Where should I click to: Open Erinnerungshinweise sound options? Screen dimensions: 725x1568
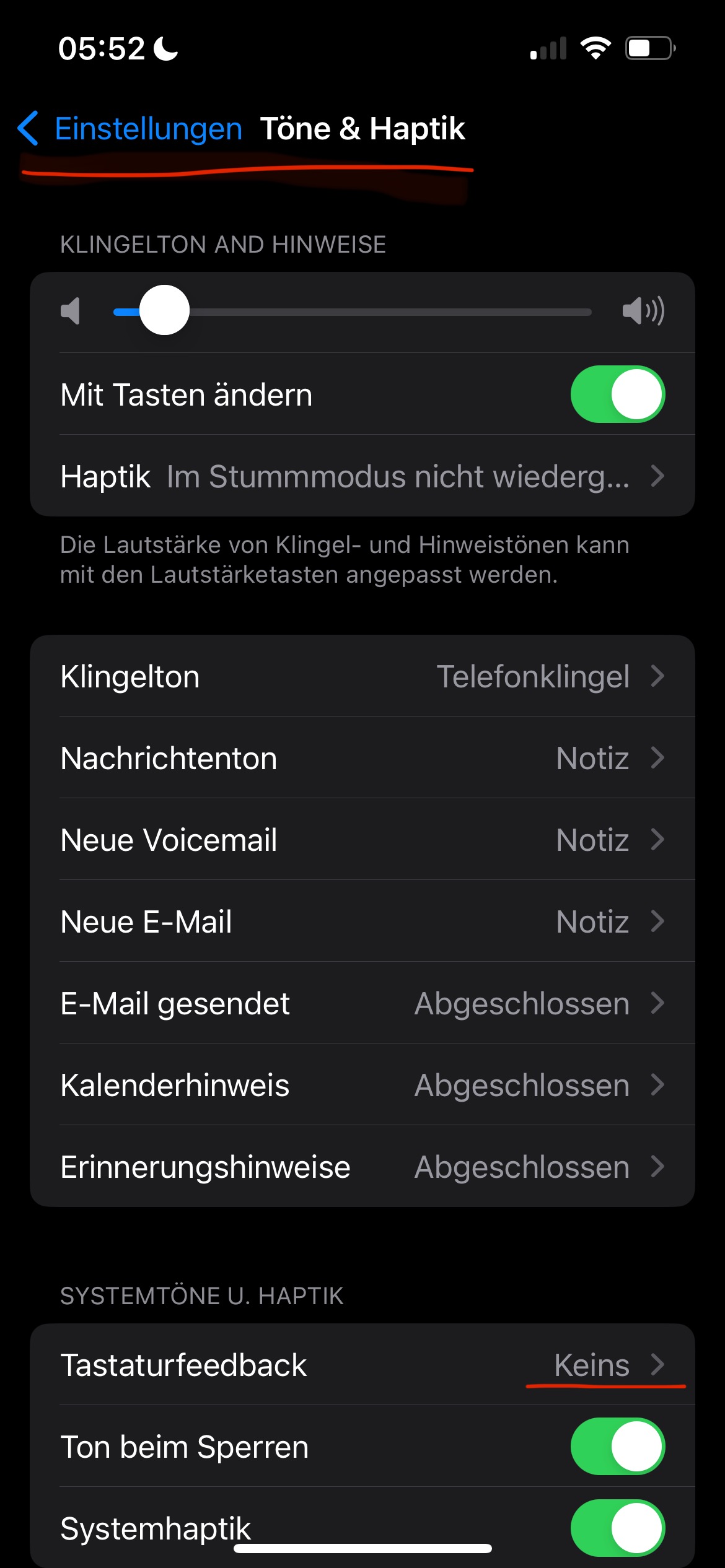(362, 1167)
